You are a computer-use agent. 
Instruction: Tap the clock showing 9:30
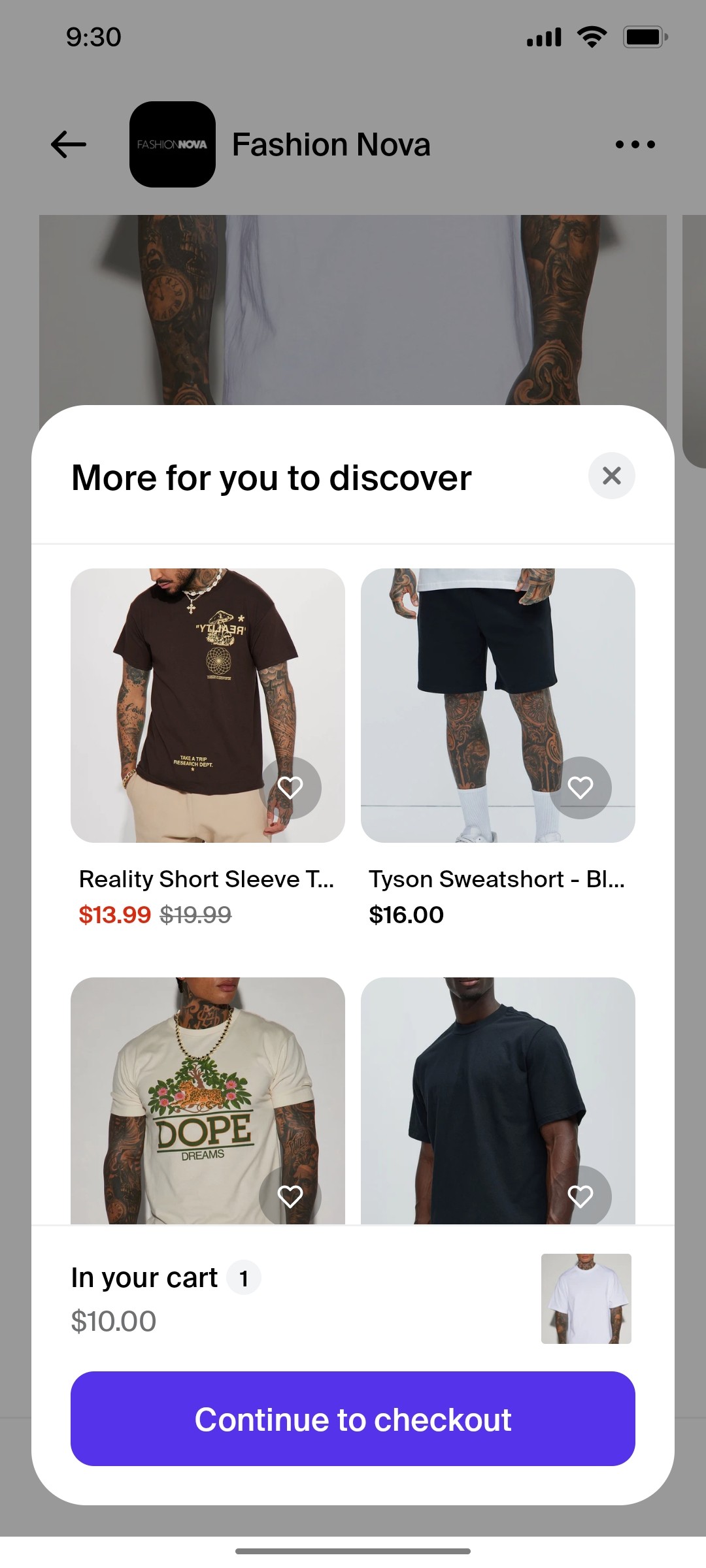click(92, 37)
